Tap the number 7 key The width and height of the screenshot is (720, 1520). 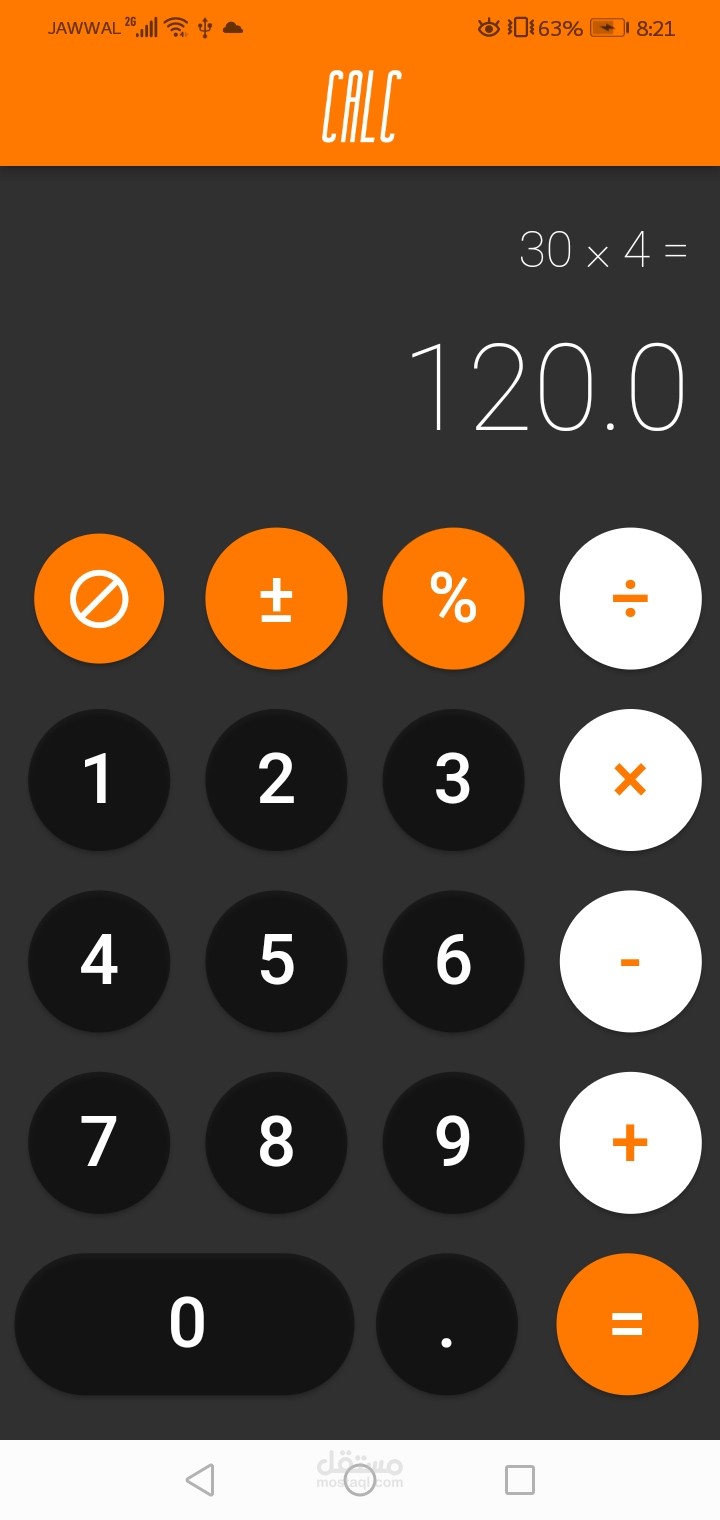99,1142
